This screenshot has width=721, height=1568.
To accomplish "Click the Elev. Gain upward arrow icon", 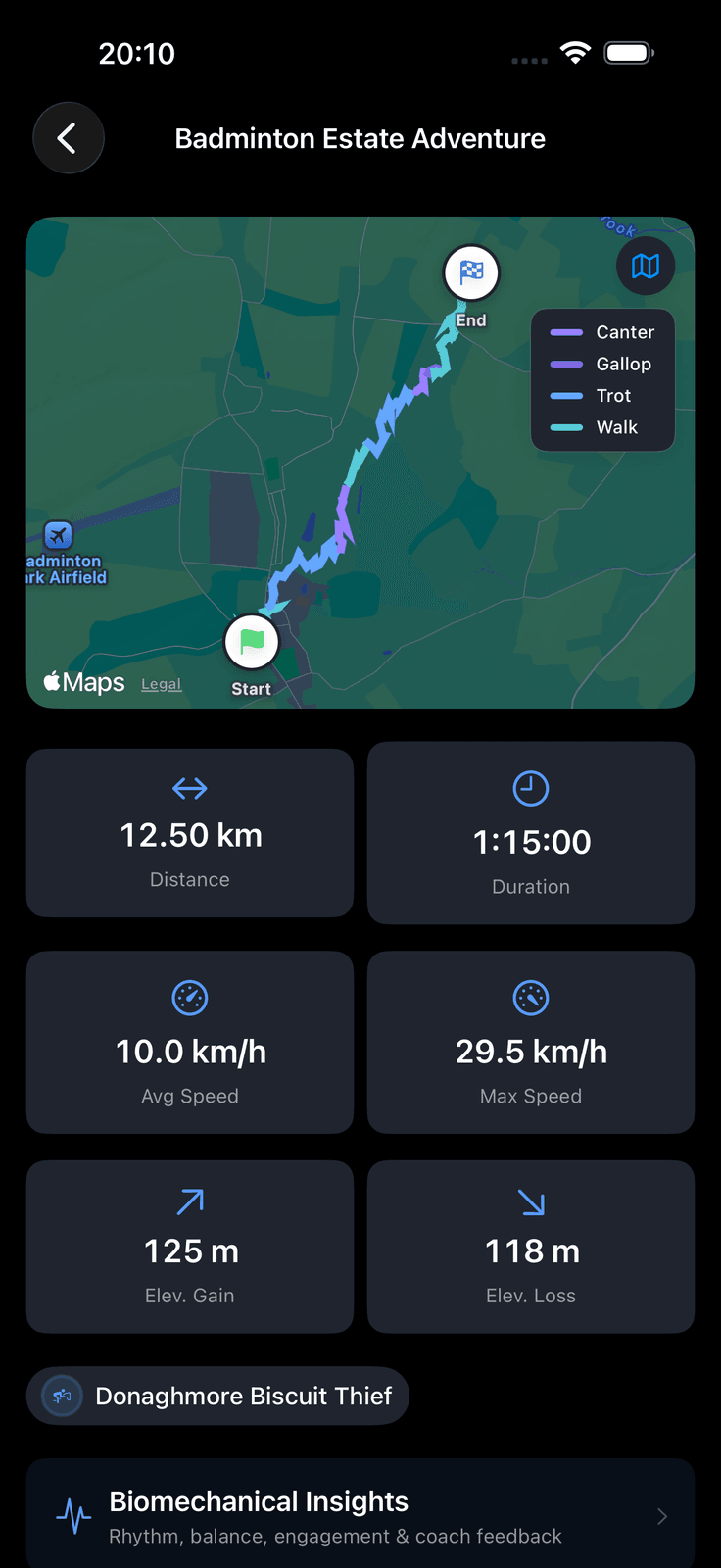I will [x=189, y=1201].
